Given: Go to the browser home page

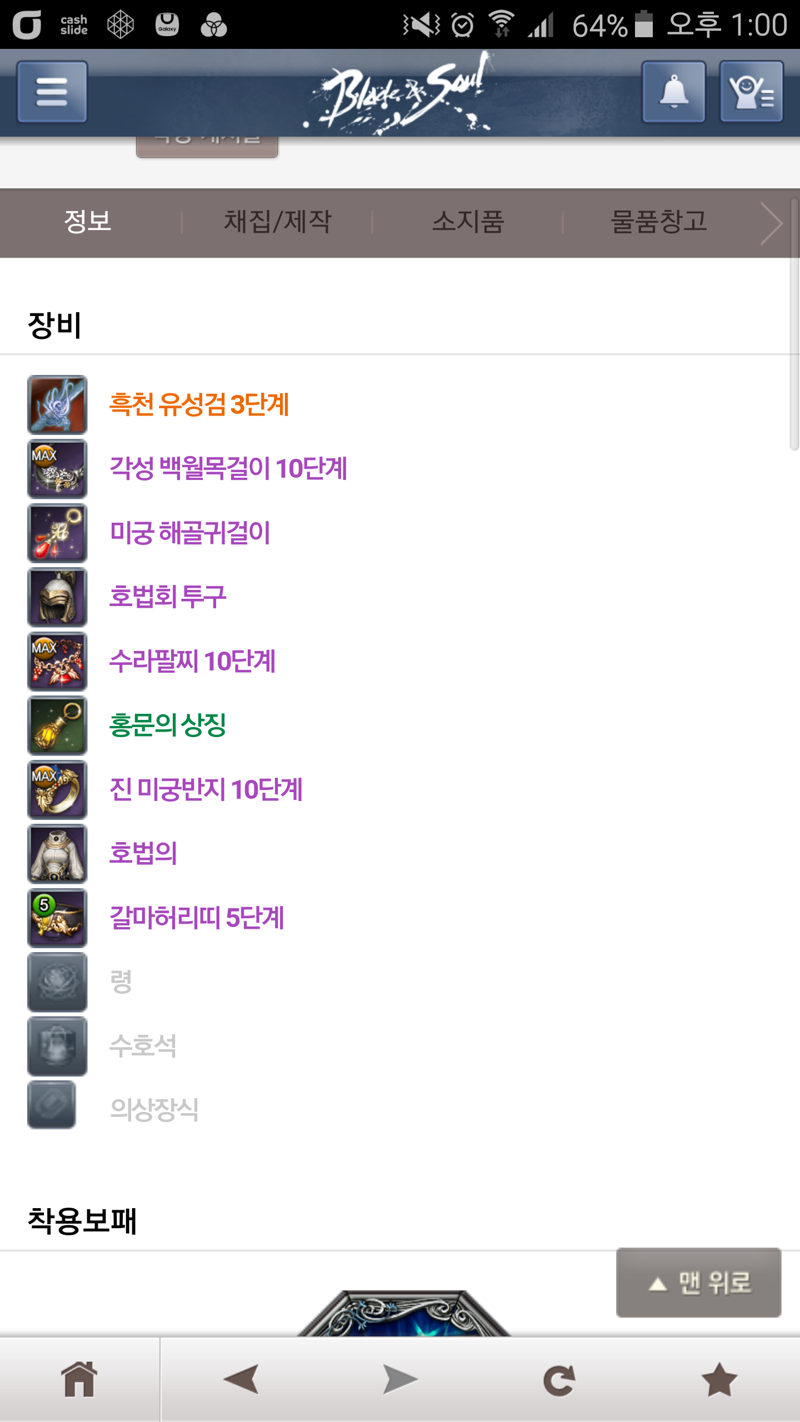Looking at the screenshot, I should [x=79, y=1380].
